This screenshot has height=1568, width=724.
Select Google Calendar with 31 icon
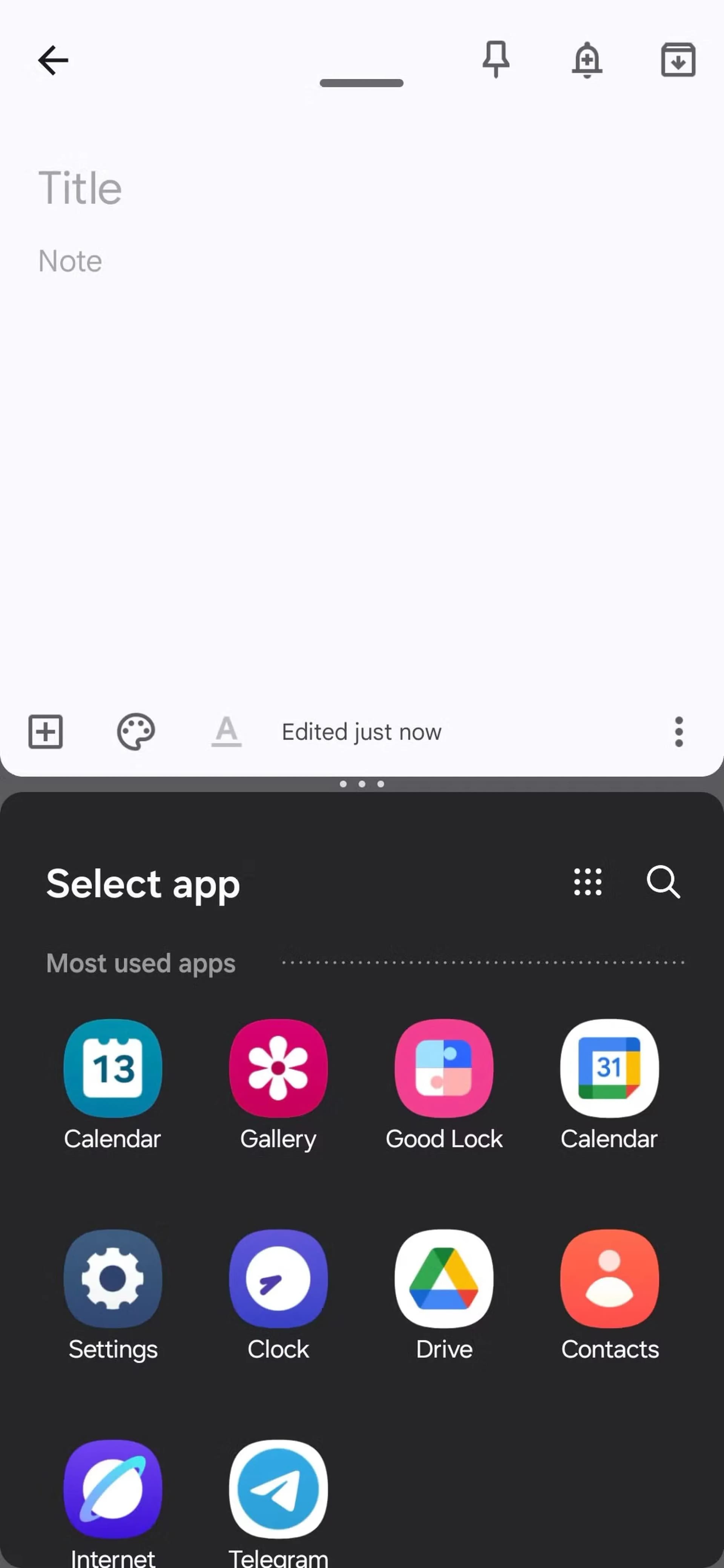coord(609,1068)
